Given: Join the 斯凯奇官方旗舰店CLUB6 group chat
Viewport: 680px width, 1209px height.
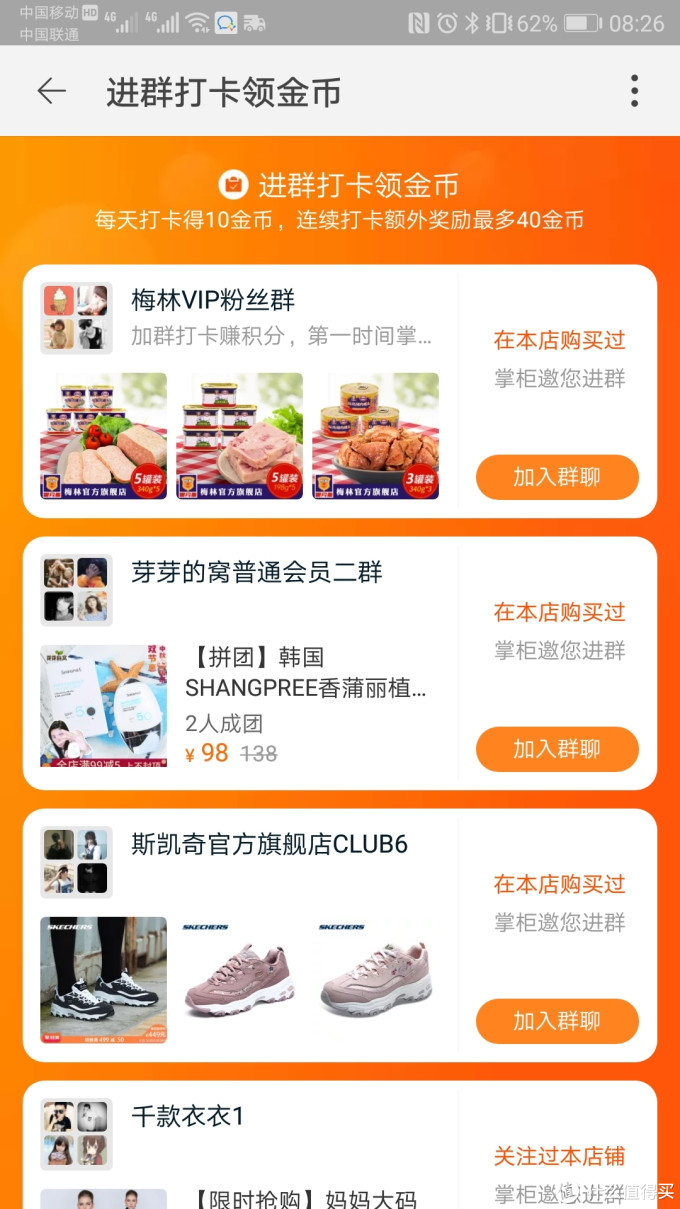Looking at the screenshot, I should coord(557,1021).
